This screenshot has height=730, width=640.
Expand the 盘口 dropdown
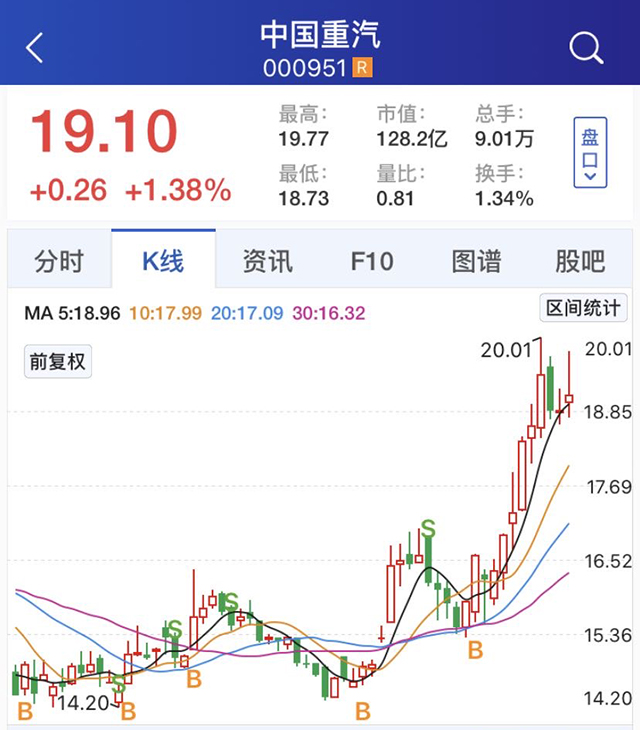[x=590, y=152]
